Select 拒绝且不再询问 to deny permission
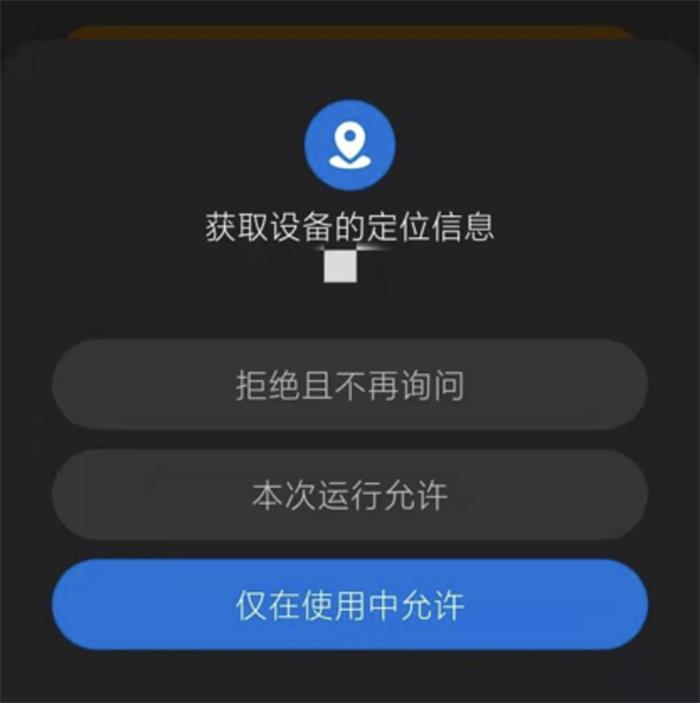Viewport: 700px width, 703px height. (x=349, y=385)
